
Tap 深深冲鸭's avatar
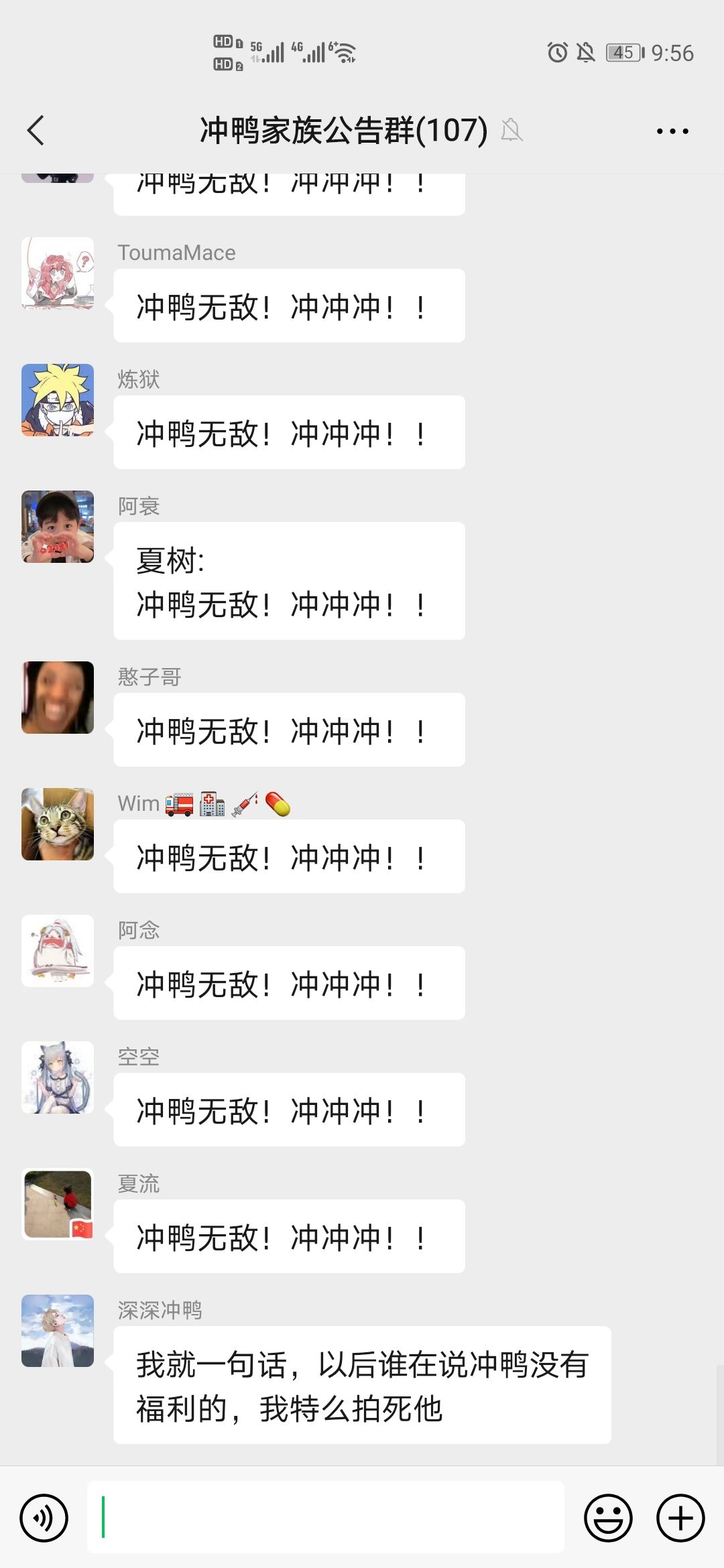(58, 1331)
